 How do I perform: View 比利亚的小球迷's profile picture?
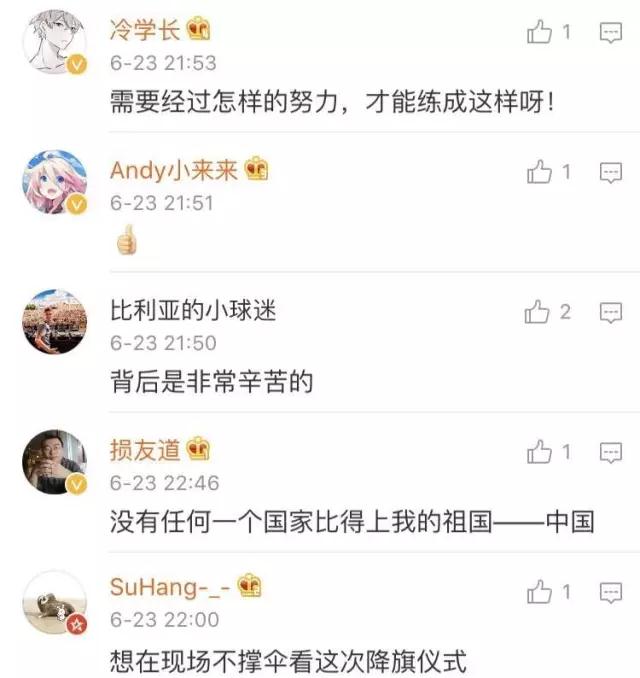coord(54,322)
